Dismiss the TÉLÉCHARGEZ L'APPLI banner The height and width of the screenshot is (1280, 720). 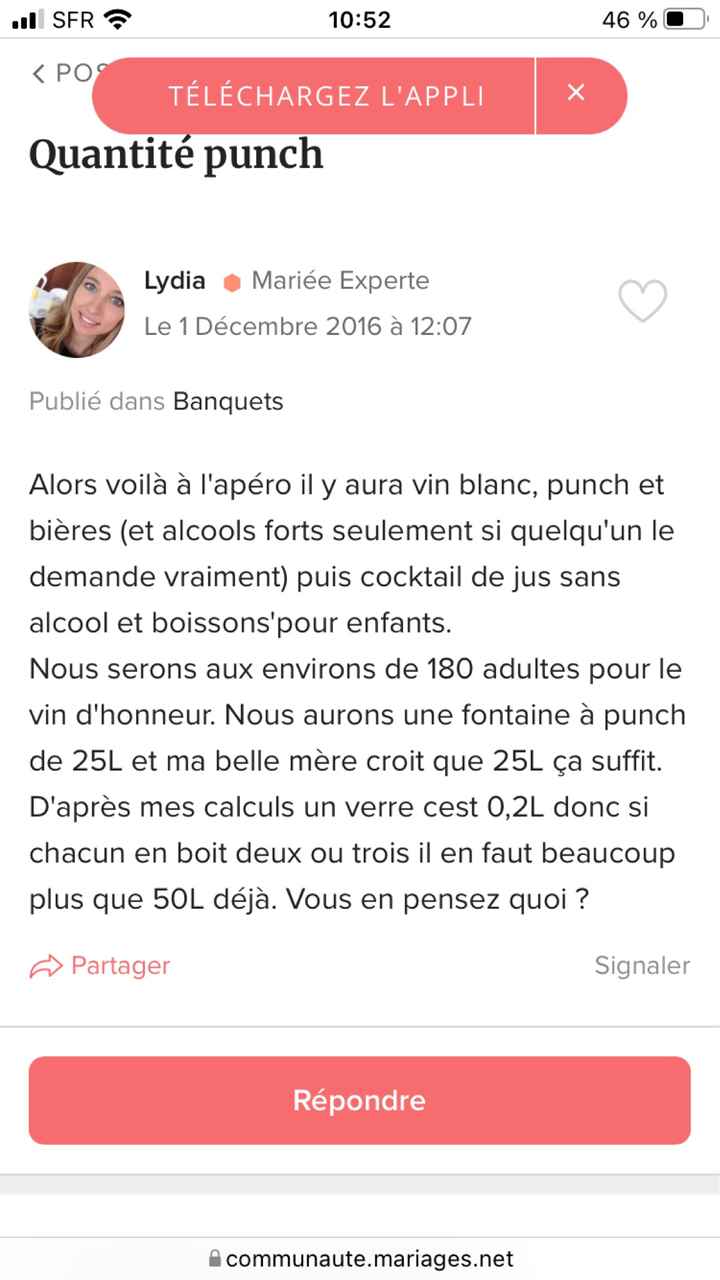[576, 93]
